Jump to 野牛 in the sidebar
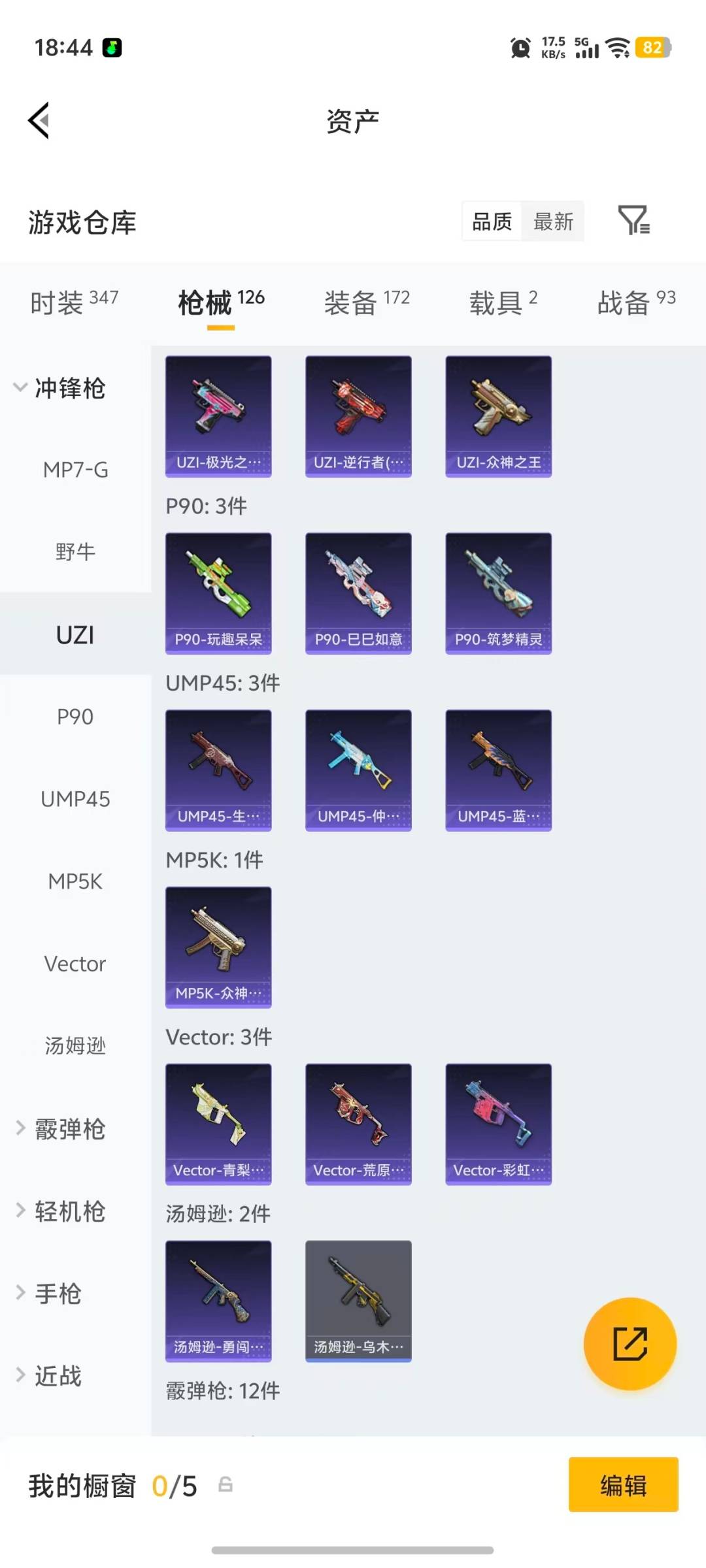The image size is (706, 1568). pos(75,552)
